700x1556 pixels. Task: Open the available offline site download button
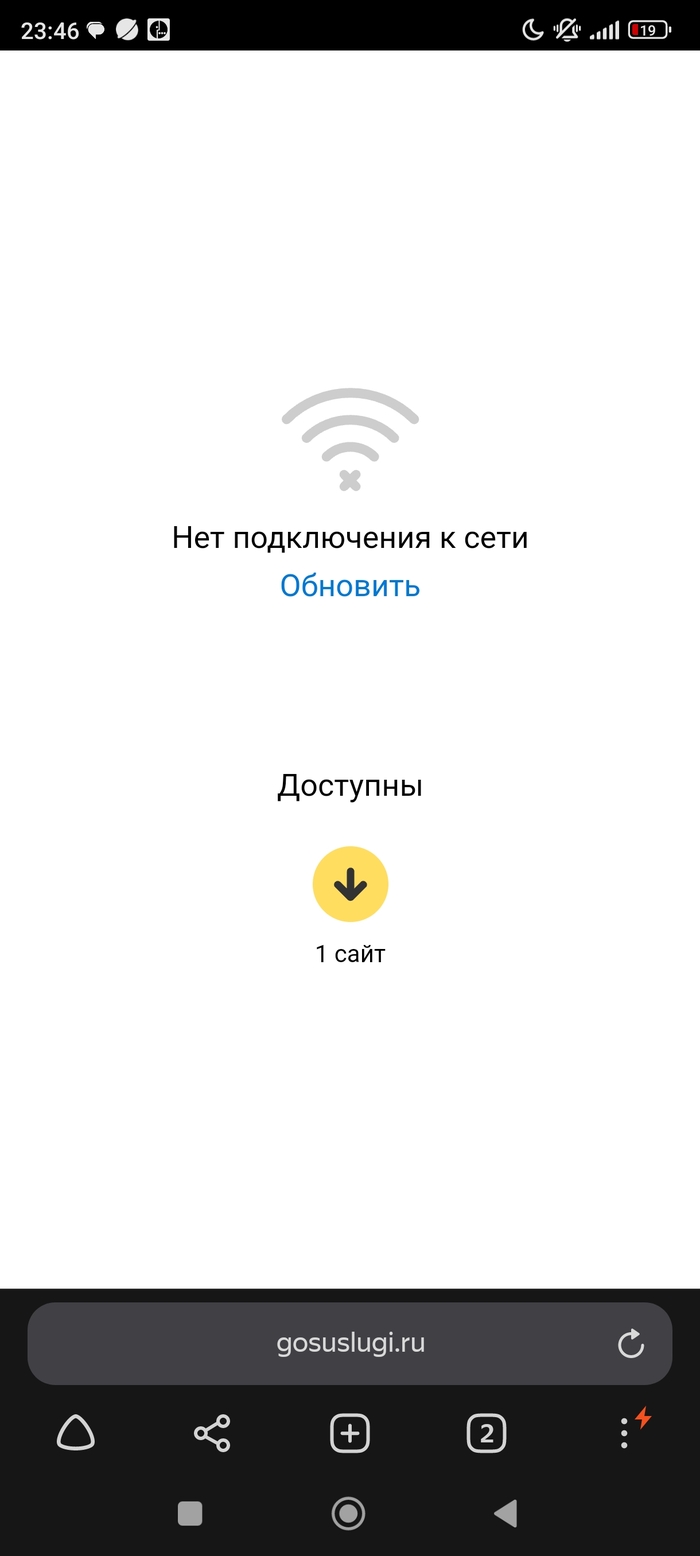pos(350,884)
